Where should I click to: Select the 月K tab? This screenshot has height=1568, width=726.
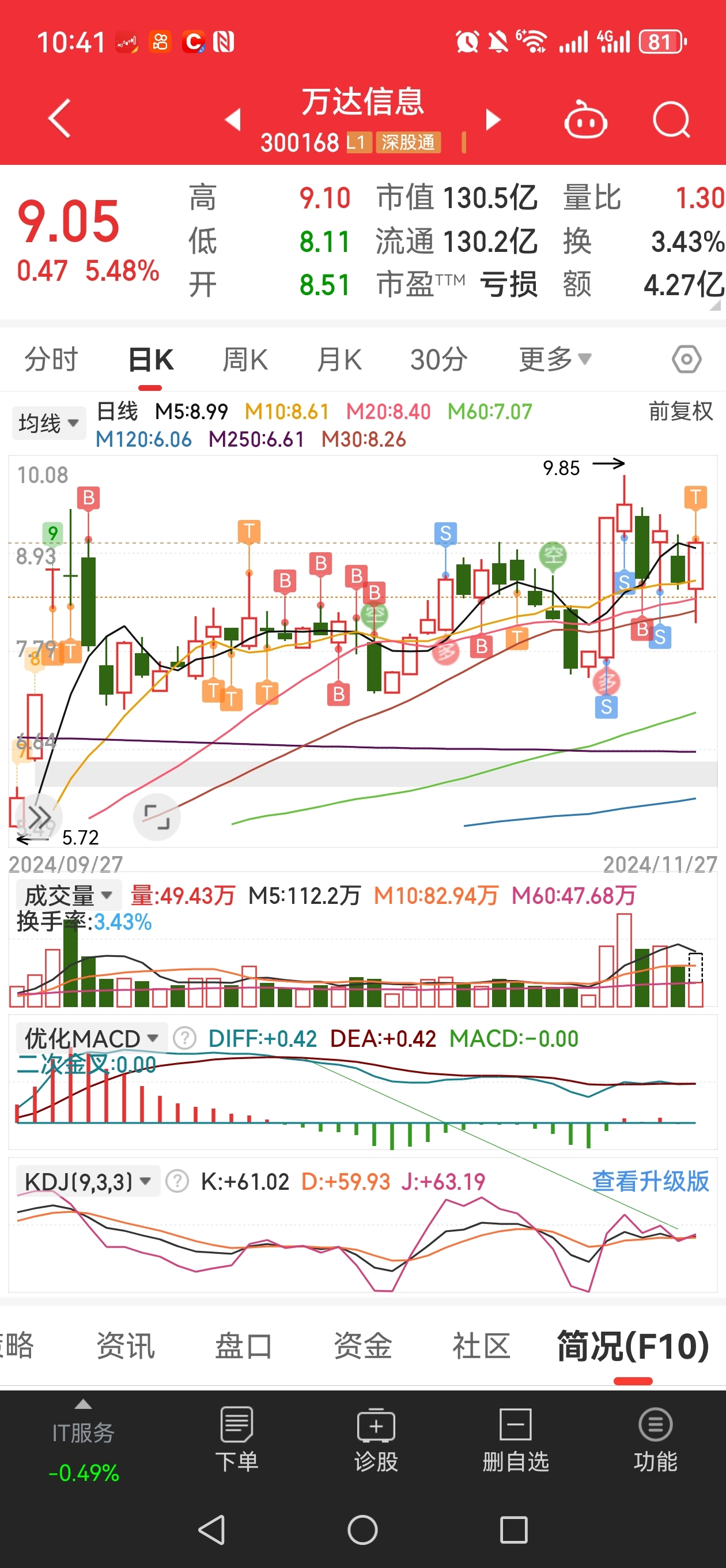click(x=339, y=359)
